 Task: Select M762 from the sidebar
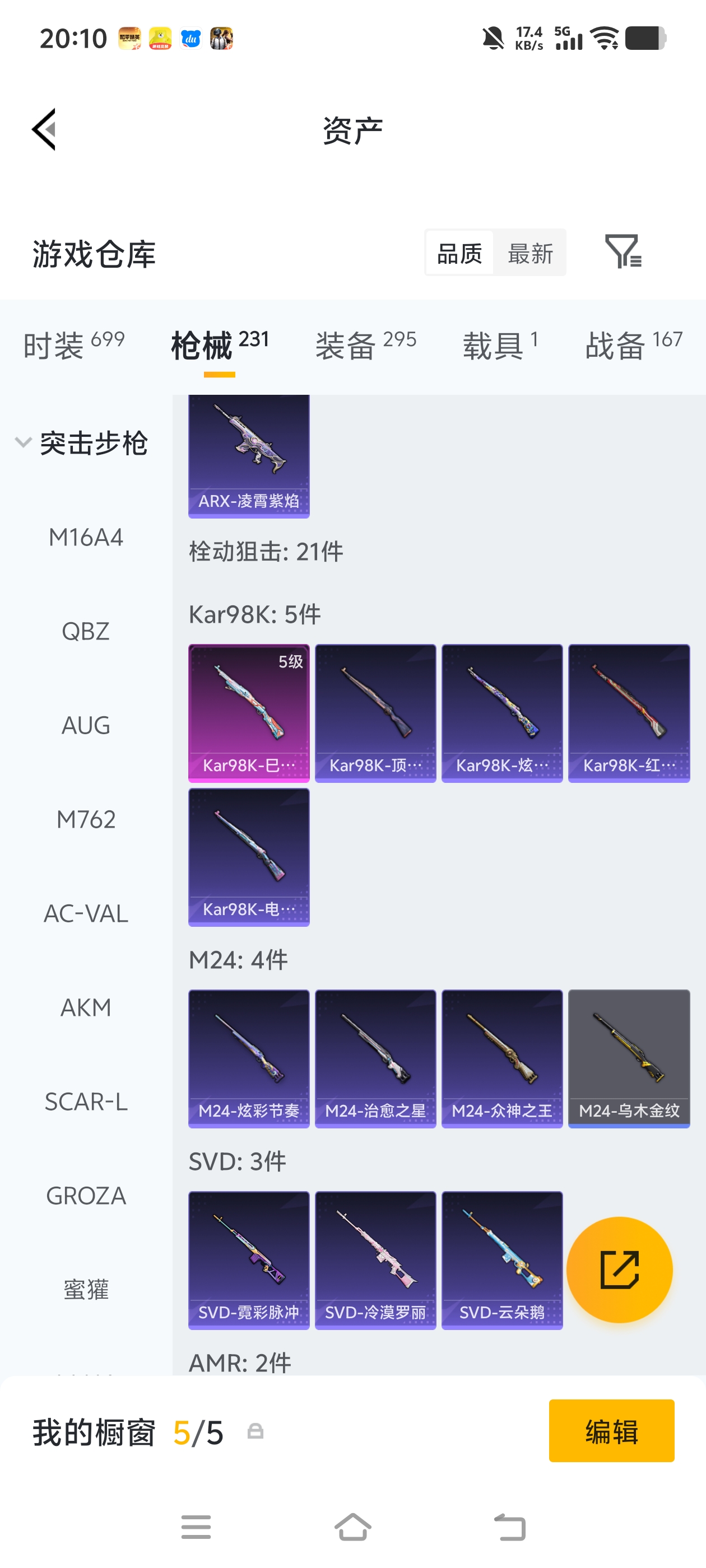tap(85, 819)
